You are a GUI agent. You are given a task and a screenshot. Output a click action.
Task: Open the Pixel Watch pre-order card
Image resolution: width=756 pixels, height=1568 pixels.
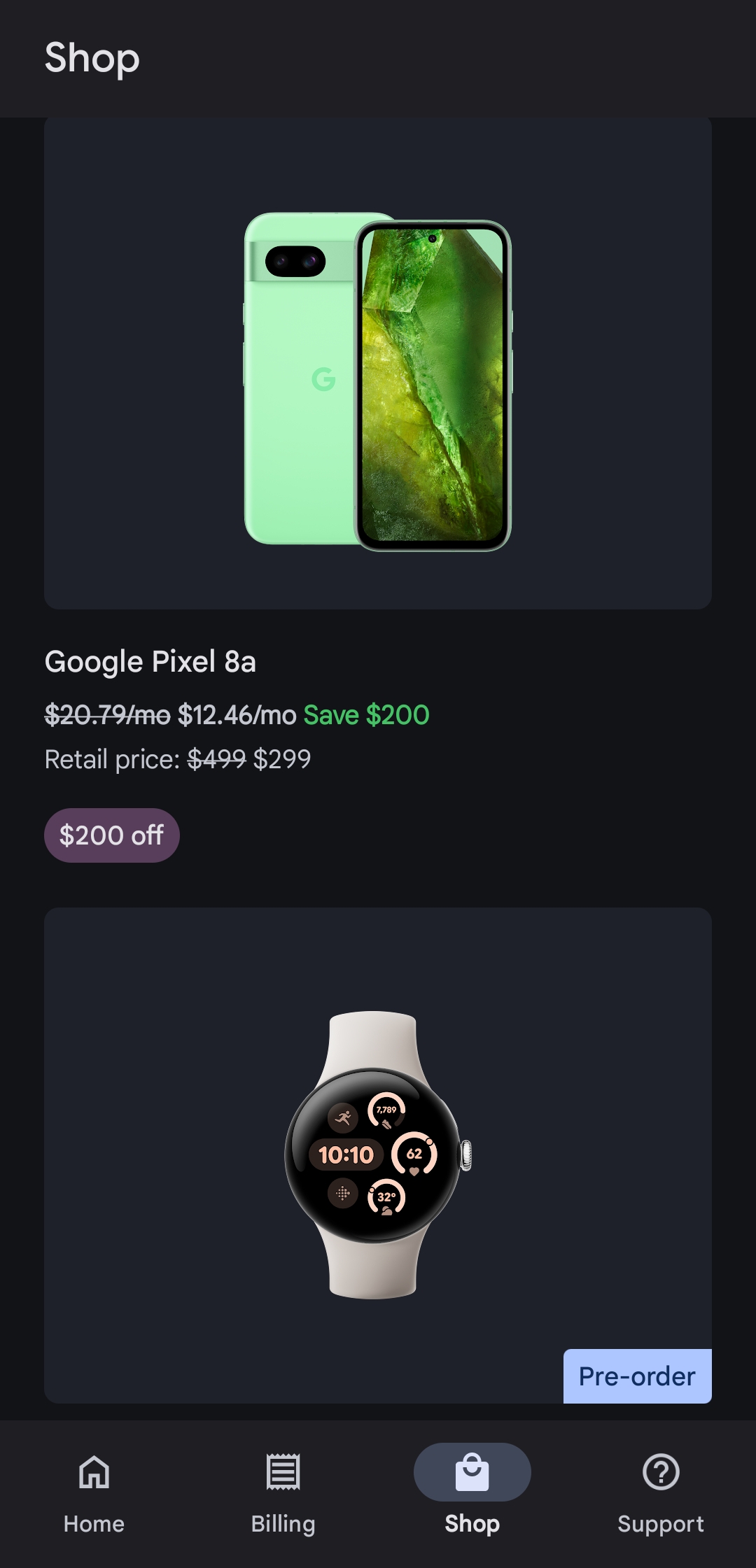(378, 1154)
